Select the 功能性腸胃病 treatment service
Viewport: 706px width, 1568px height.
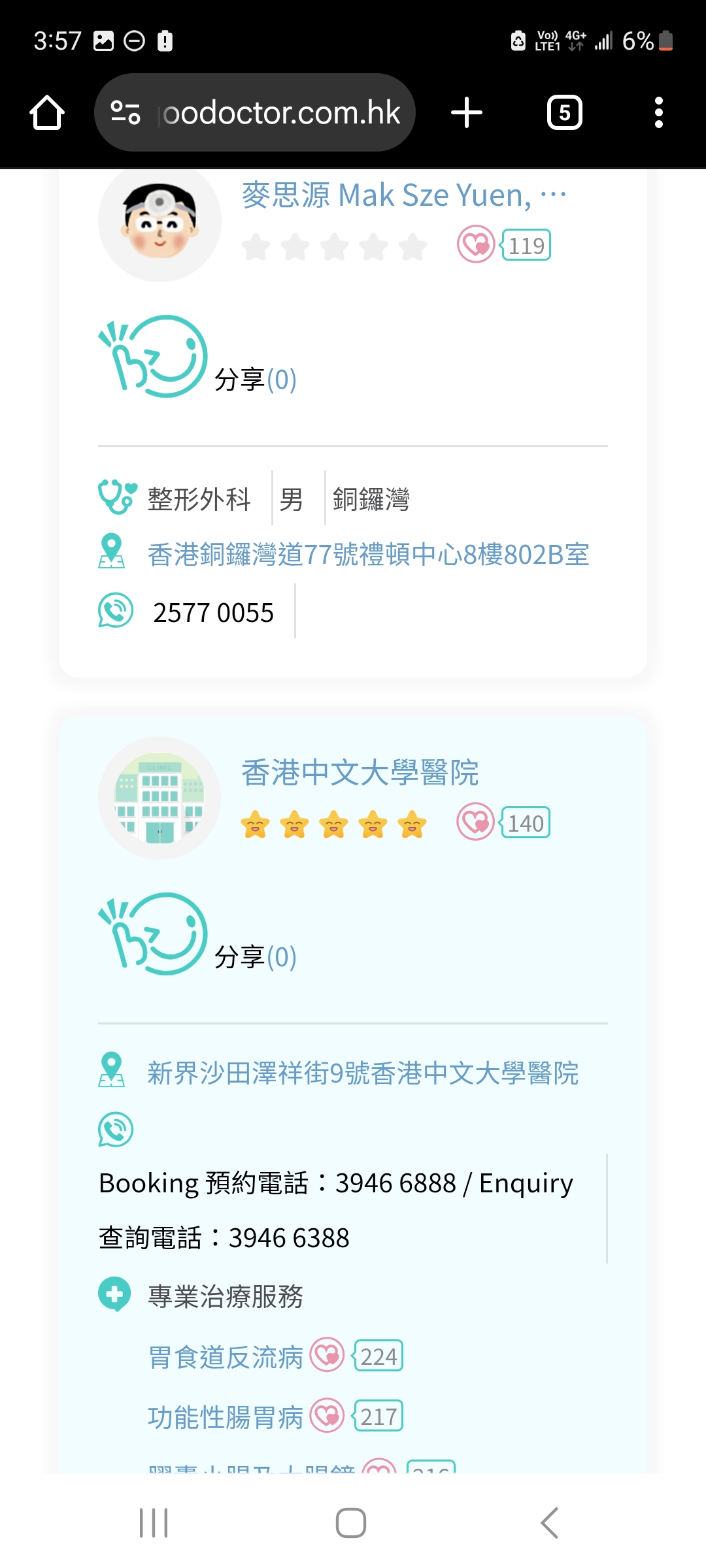coord(226,1417)
